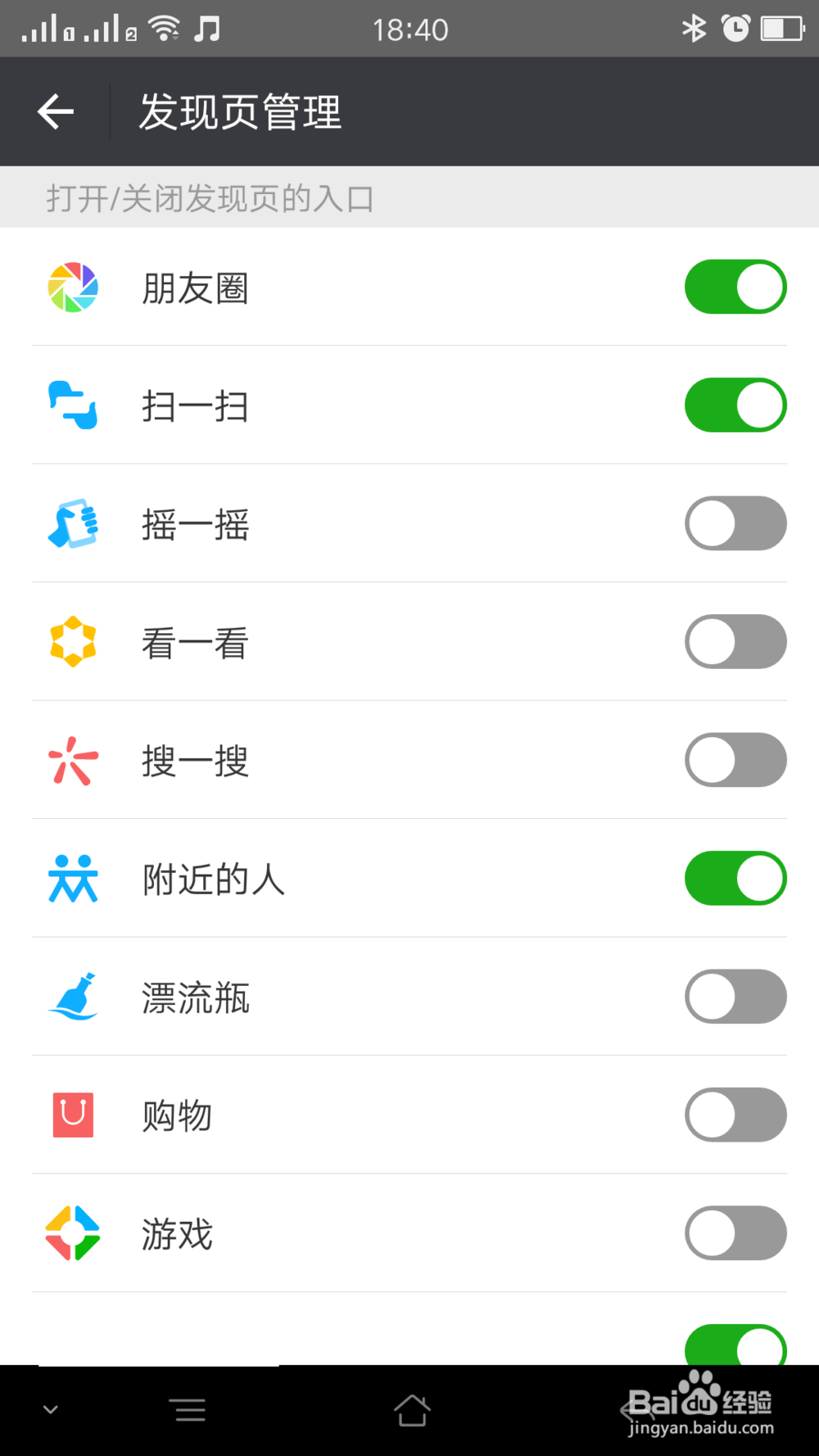Turn on 看一看

tap(735, 642)
